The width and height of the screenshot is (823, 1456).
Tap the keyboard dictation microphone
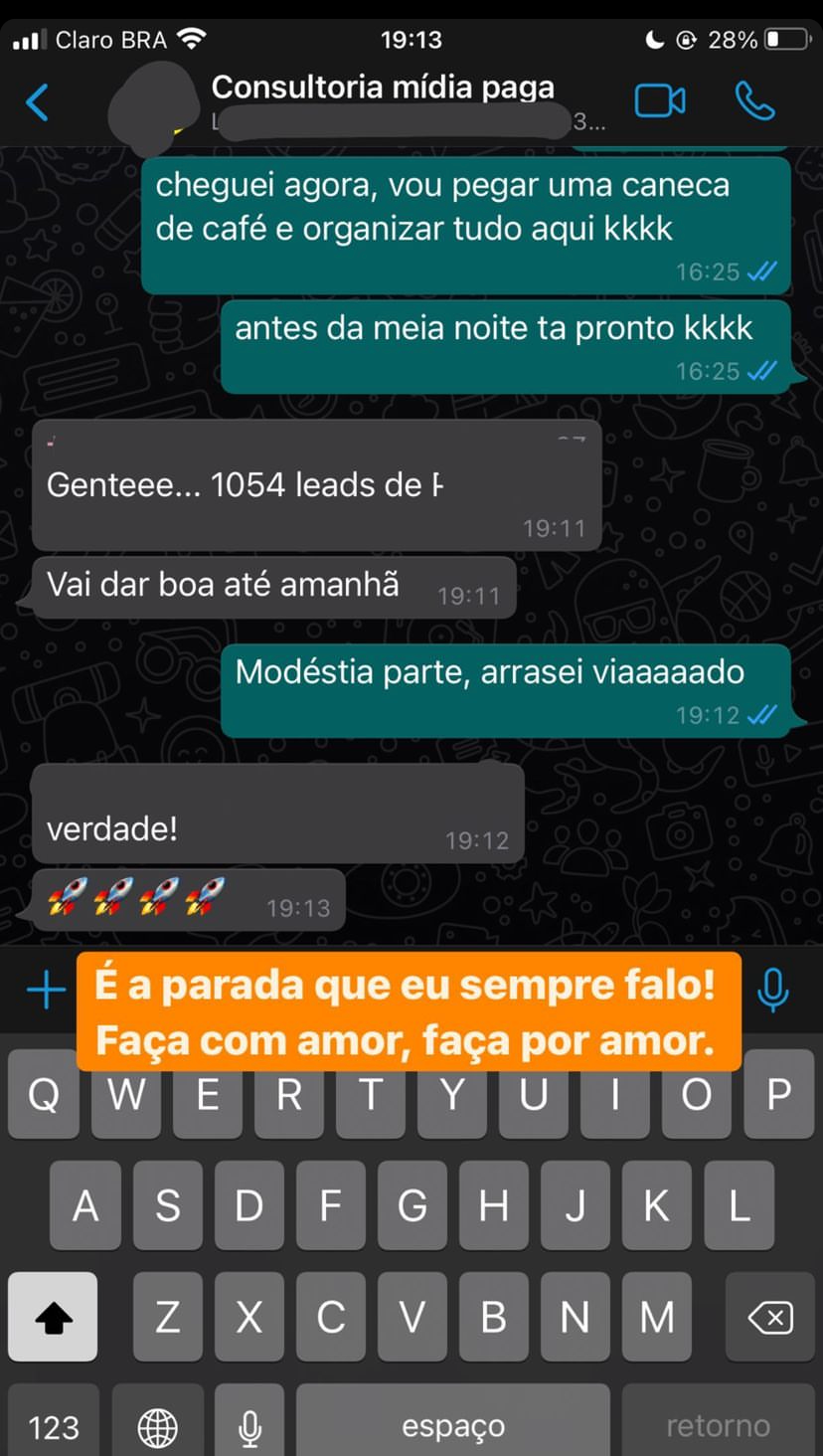coord(249,1426)
